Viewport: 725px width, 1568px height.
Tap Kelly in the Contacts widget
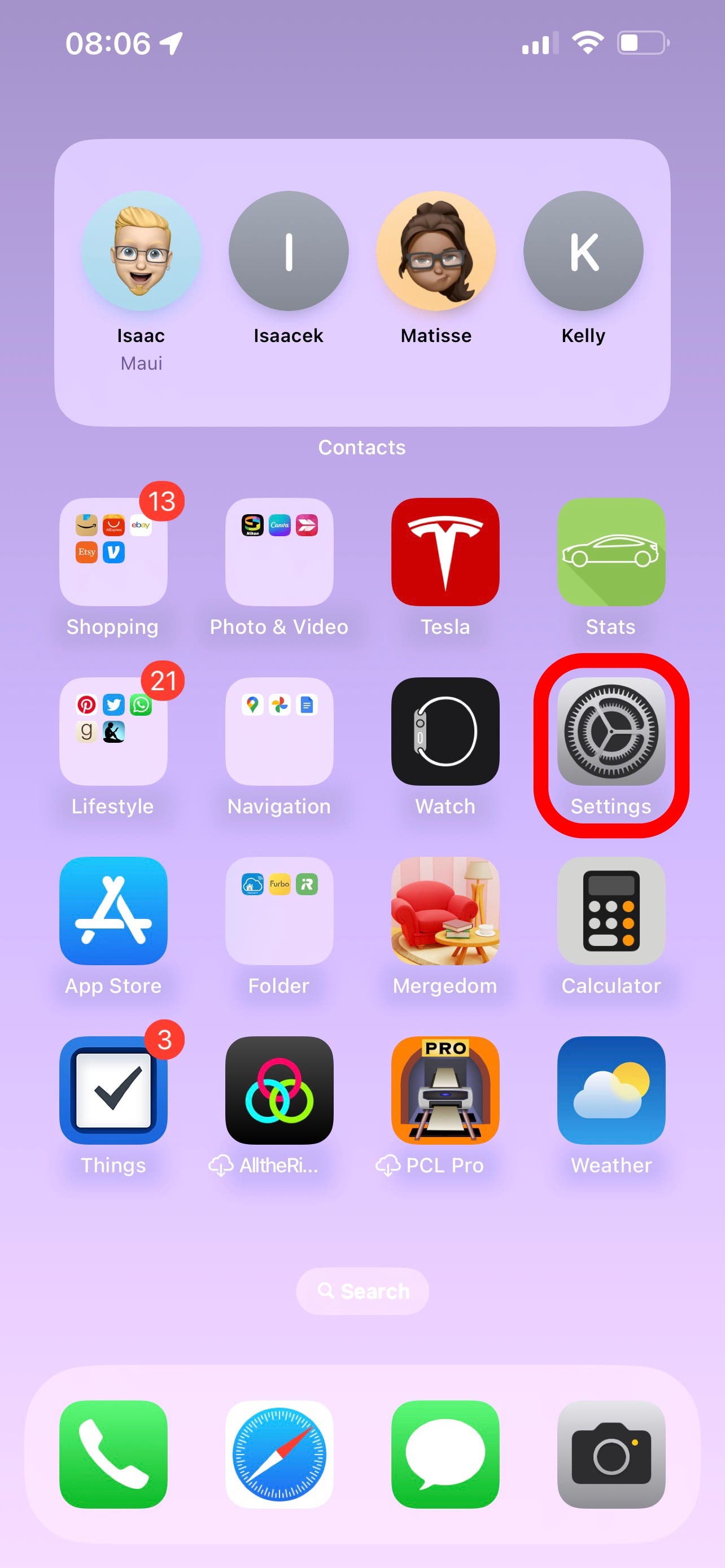pos(583,251)
